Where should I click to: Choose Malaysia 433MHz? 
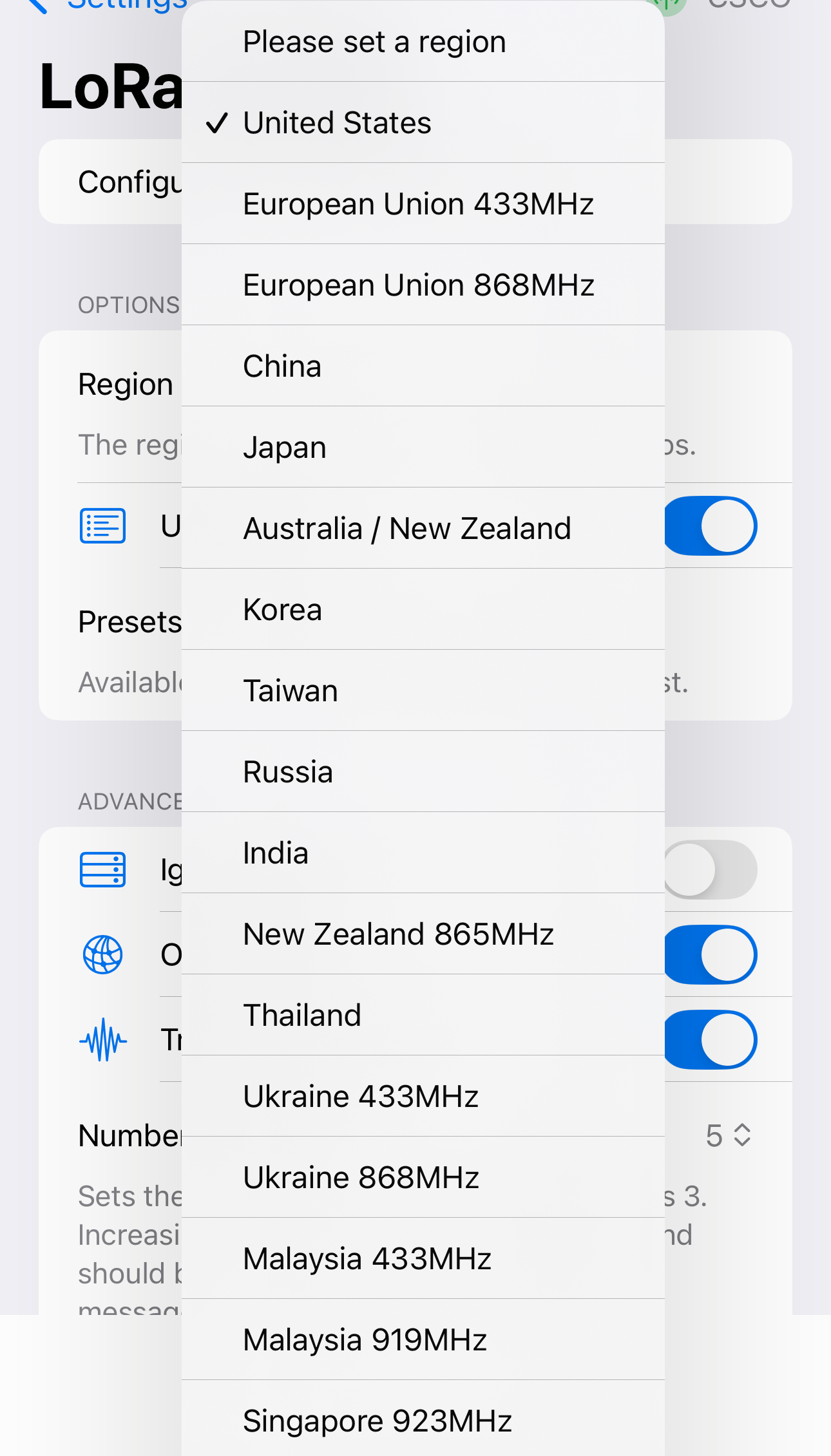(423, 1258)
